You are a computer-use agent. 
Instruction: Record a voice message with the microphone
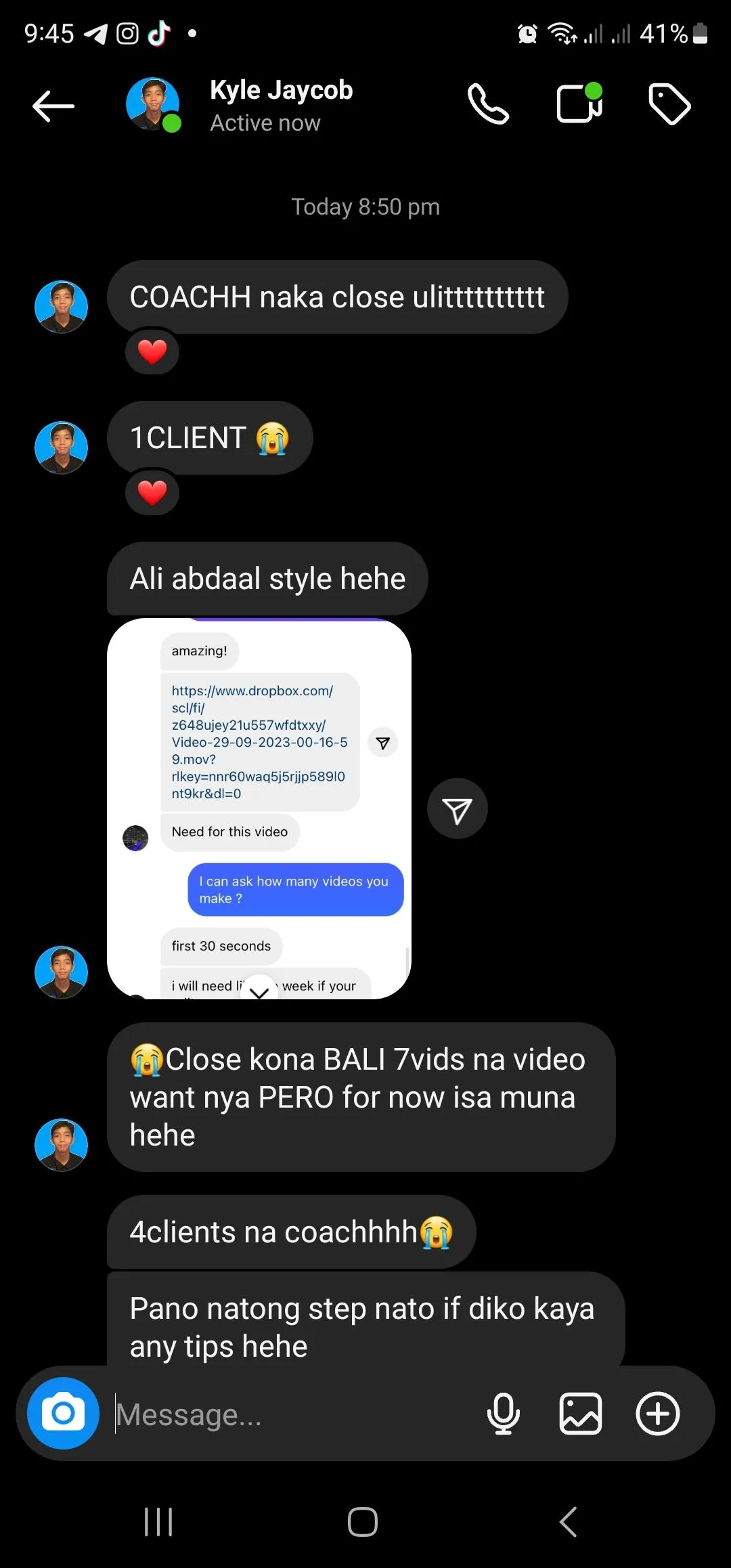(504, 1414)
